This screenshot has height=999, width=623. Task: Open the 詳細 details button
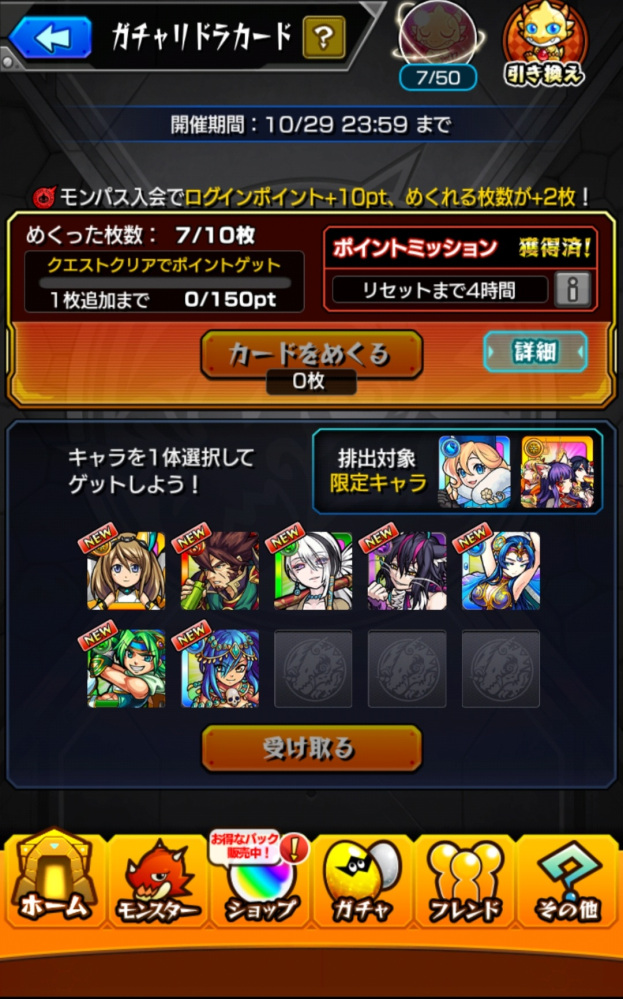click(535, 352)
